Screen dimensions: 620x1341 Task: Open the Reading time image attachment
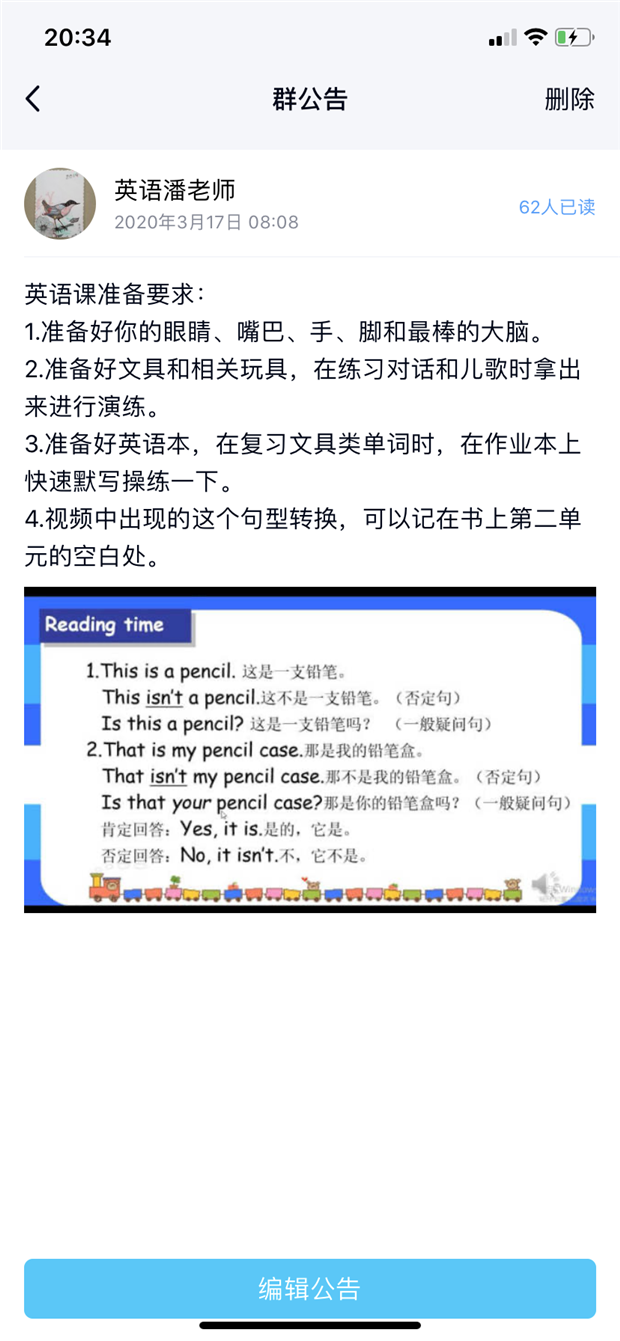click(310, 749)
